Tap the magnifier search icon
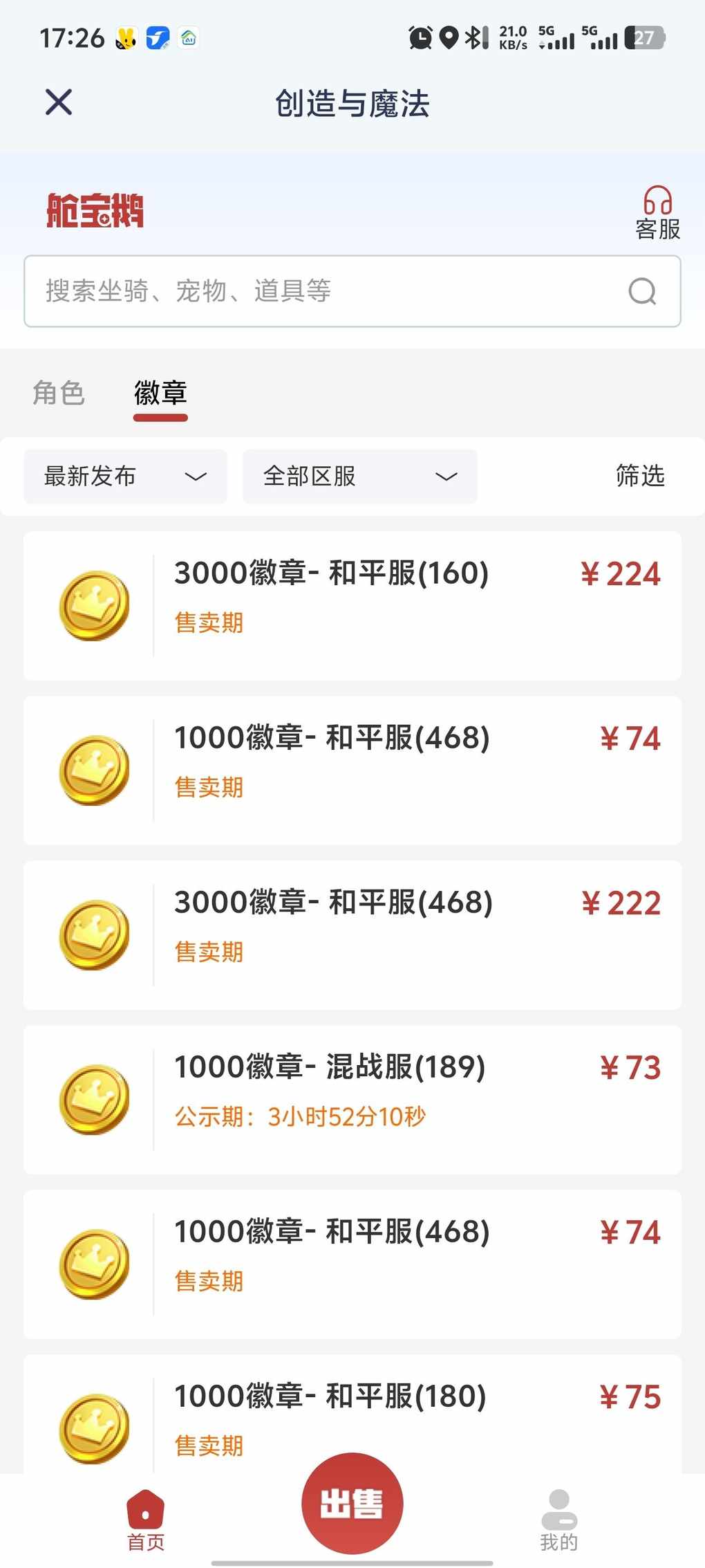 [642, 291]
